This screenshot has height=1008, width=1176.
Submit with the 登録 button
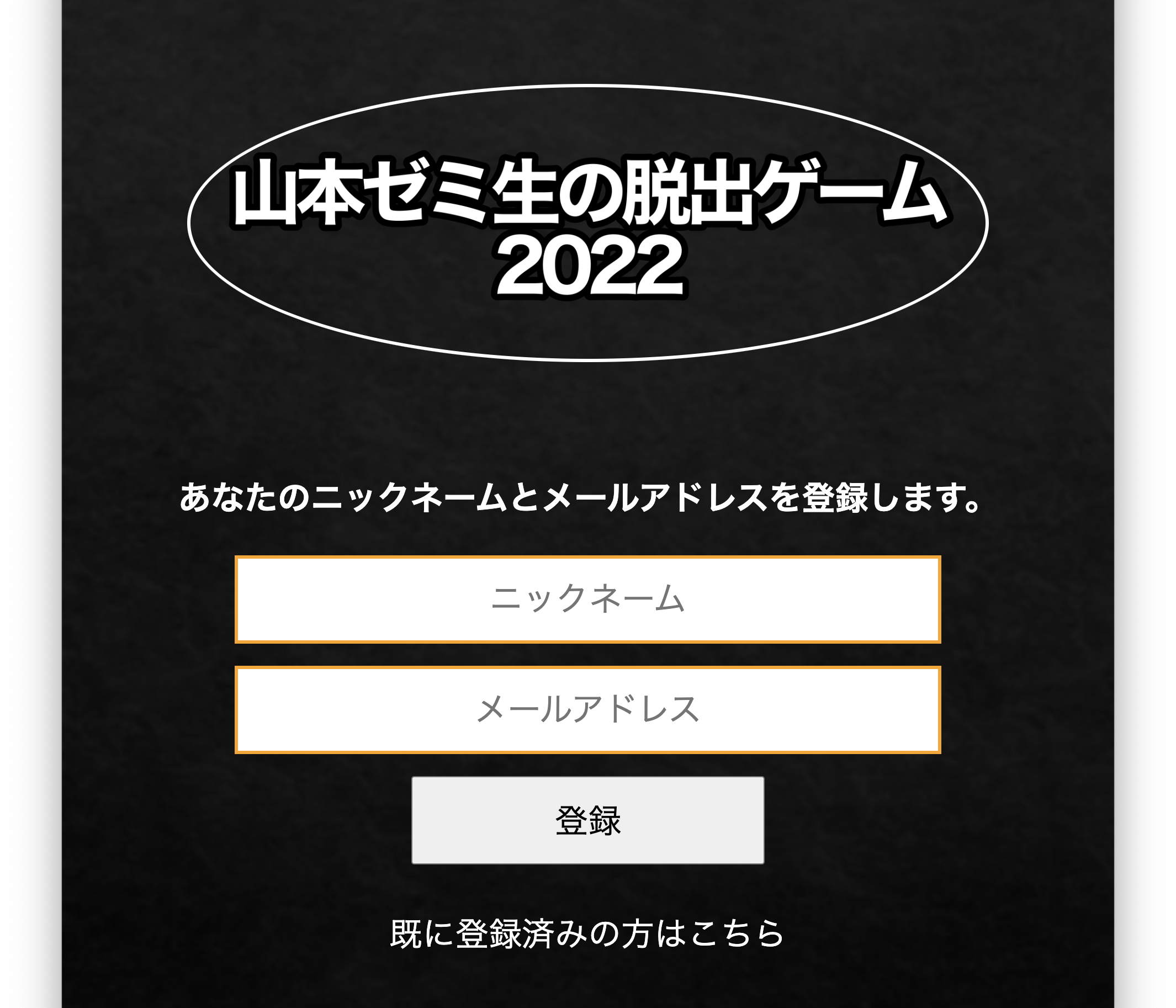pos(587,820)
